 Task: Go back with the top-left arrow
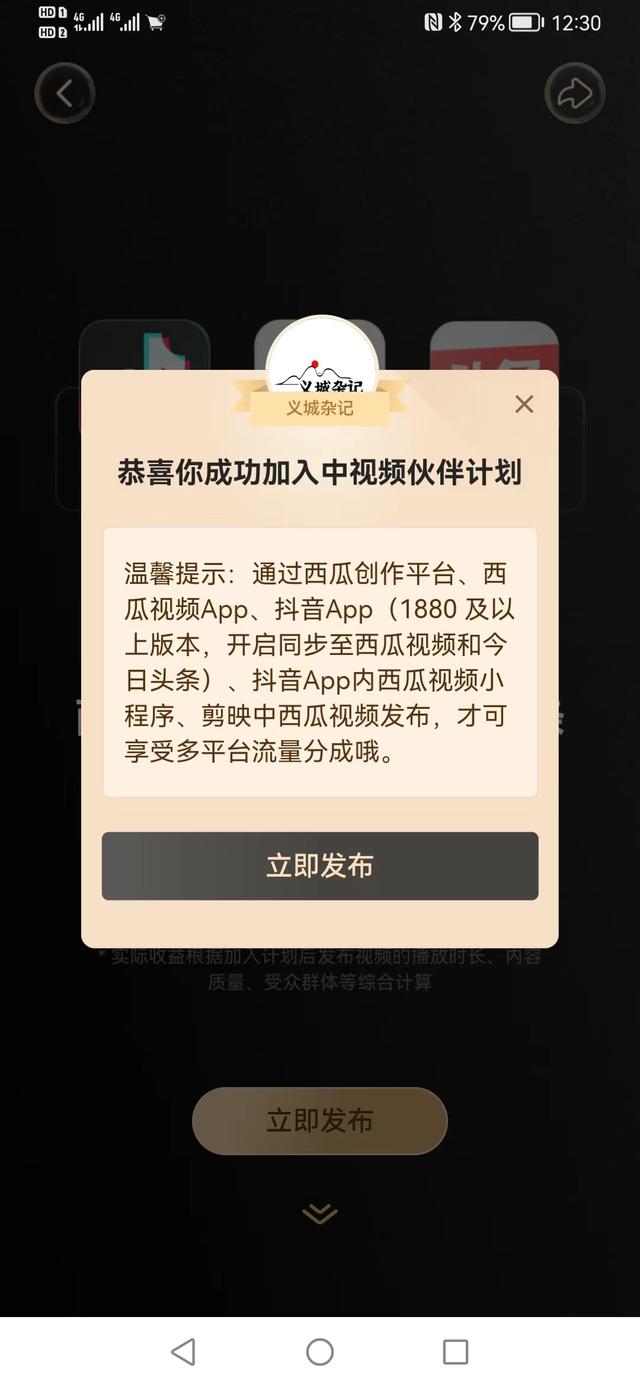65,93
